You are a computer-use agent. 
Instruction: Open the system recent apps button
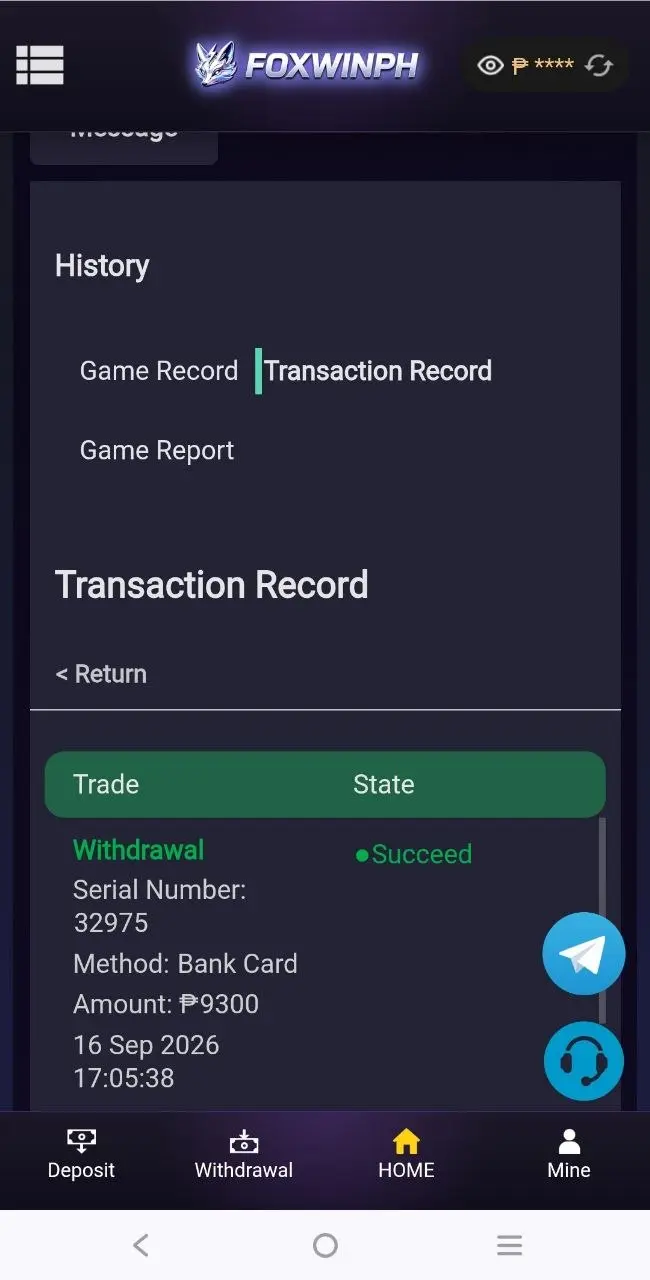coord(509,1245)
